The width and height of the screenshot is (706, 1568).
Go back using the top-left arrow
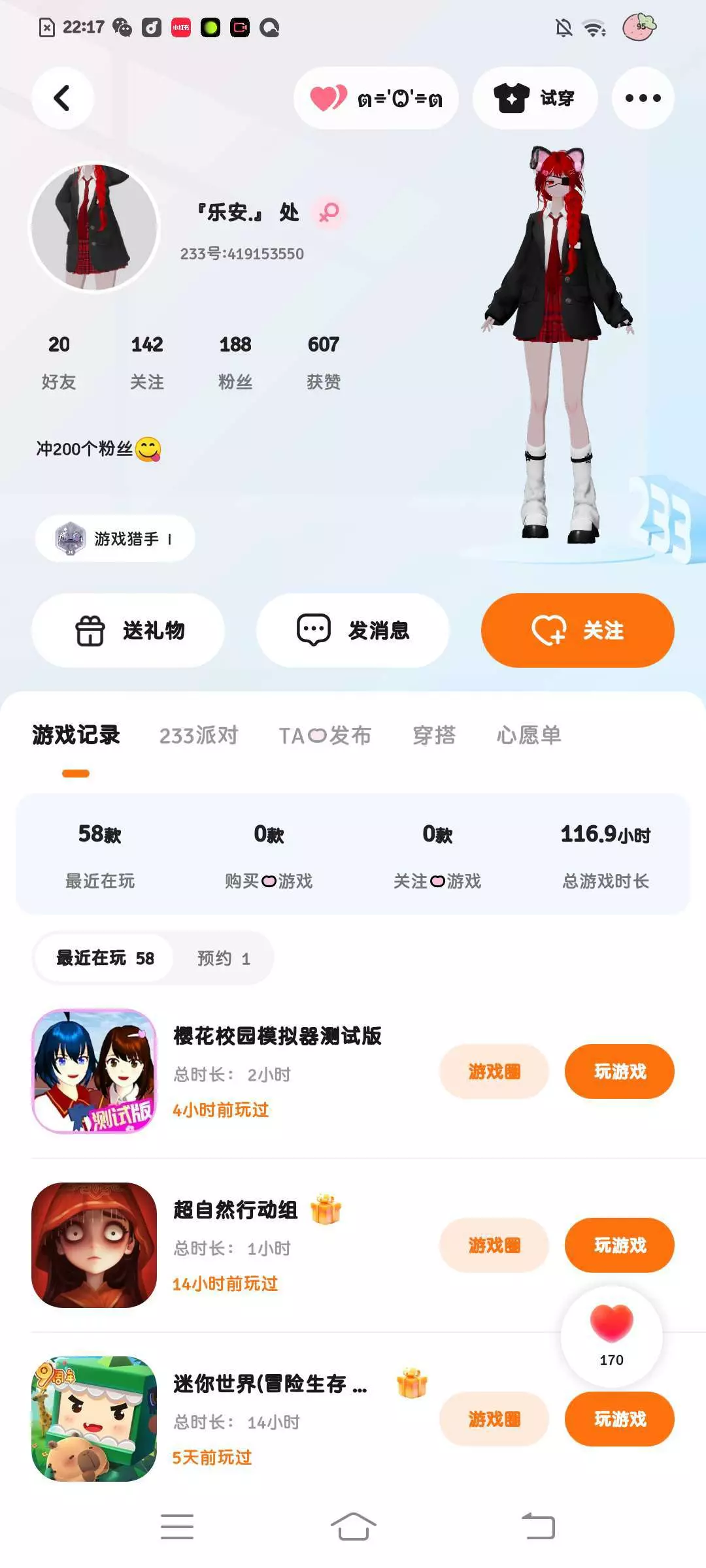pos(63,98)
